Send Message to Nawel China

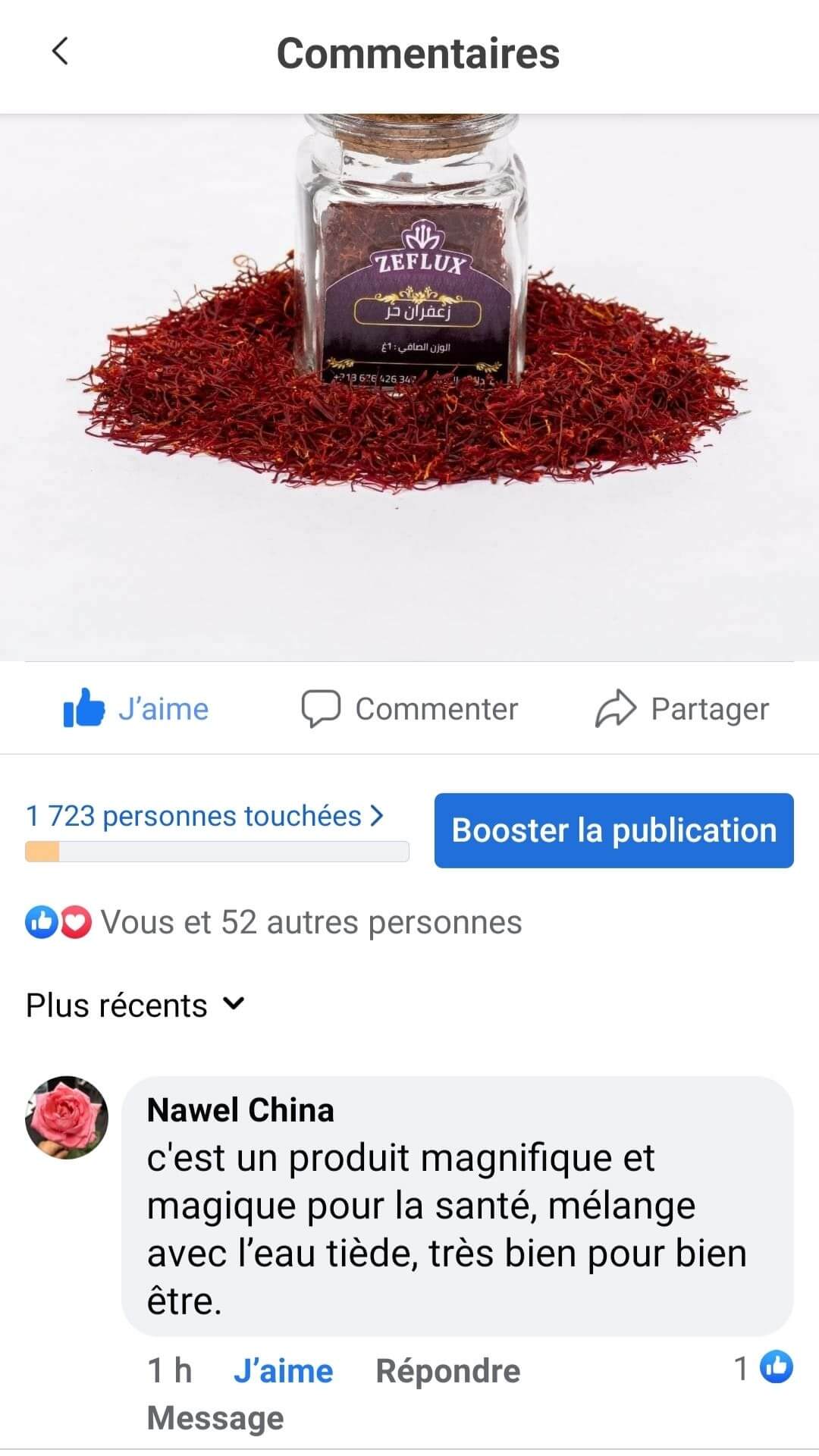[x=215, y=1417]
